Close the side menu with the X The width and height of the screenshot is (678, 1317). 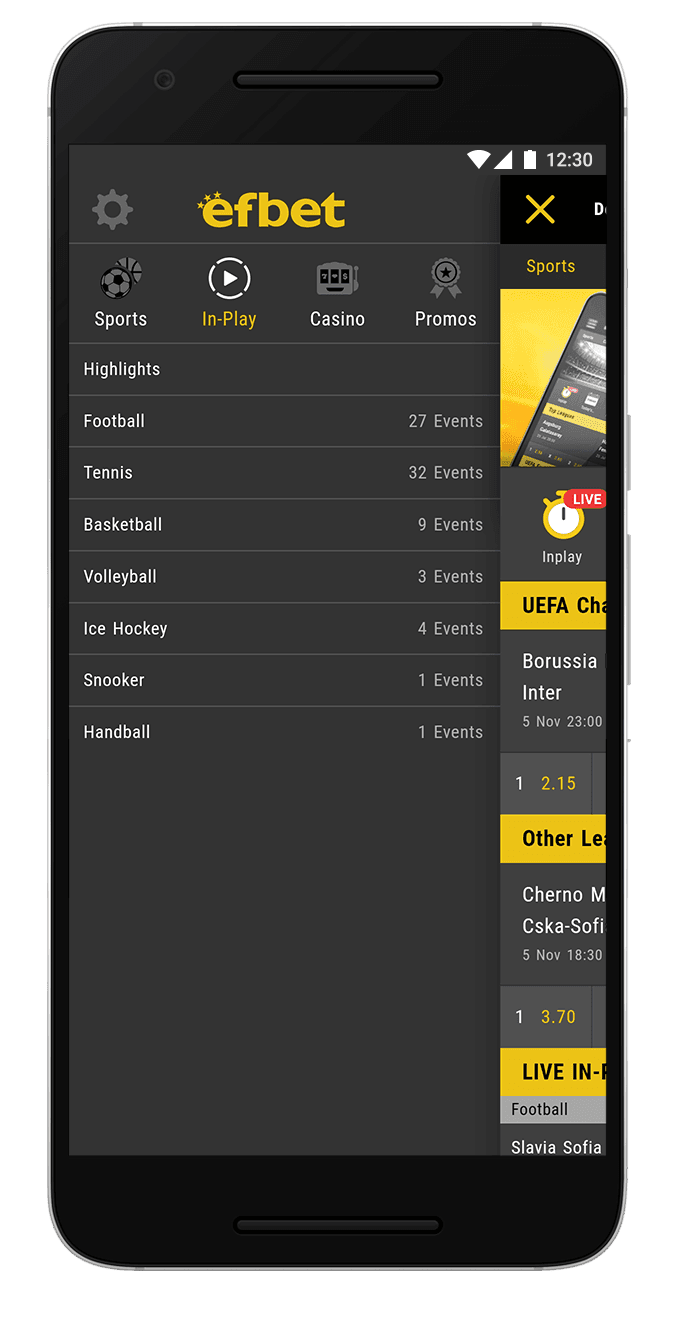point(540,210)
